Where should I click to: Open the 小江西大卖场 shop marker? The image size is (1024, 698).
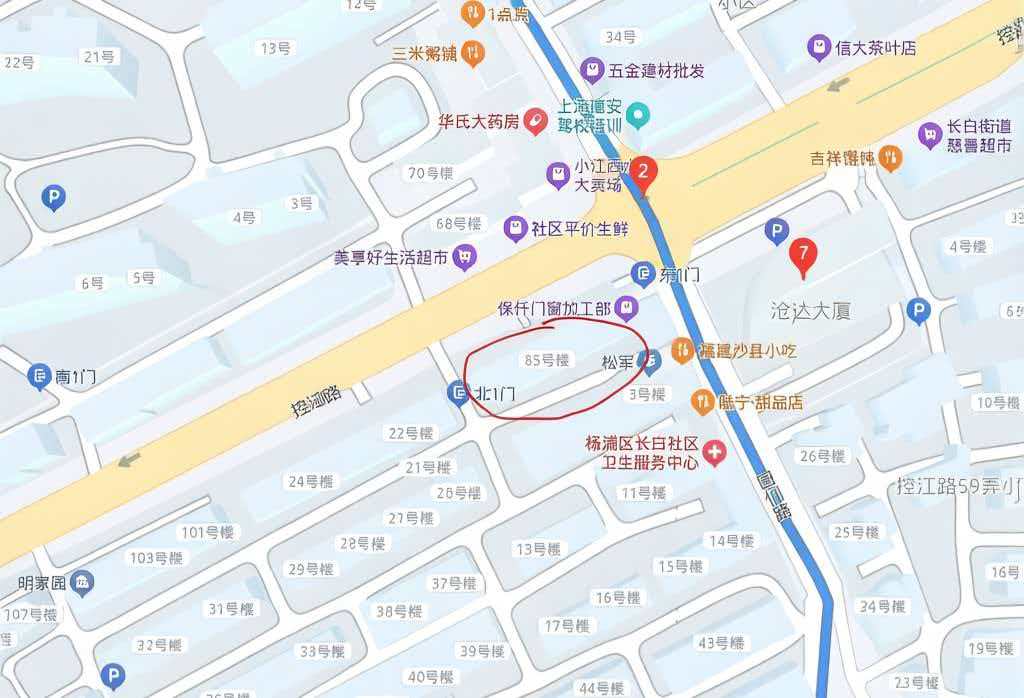[558, 176]
